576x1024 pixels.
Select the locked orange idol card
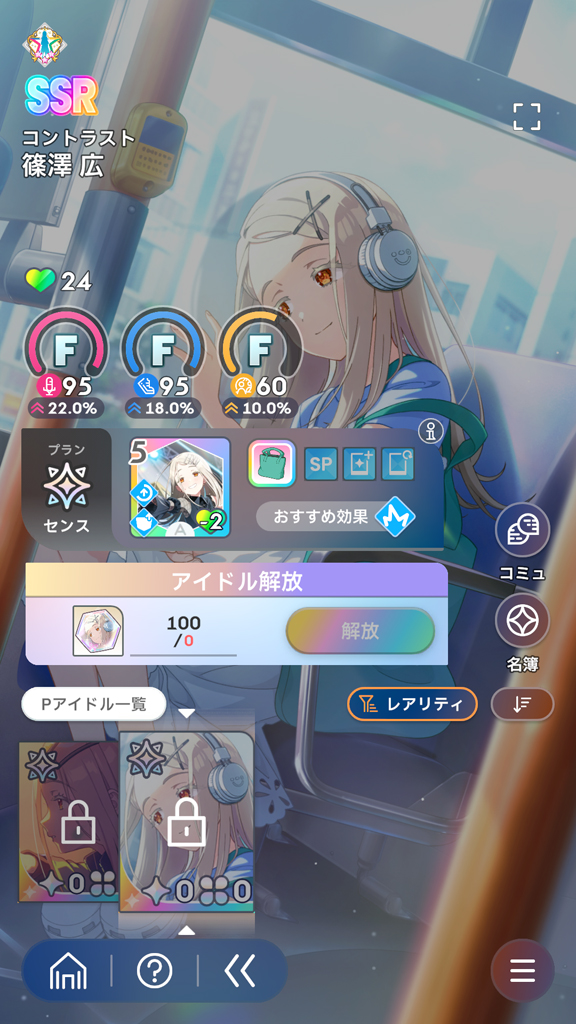[x=69, y=822]
